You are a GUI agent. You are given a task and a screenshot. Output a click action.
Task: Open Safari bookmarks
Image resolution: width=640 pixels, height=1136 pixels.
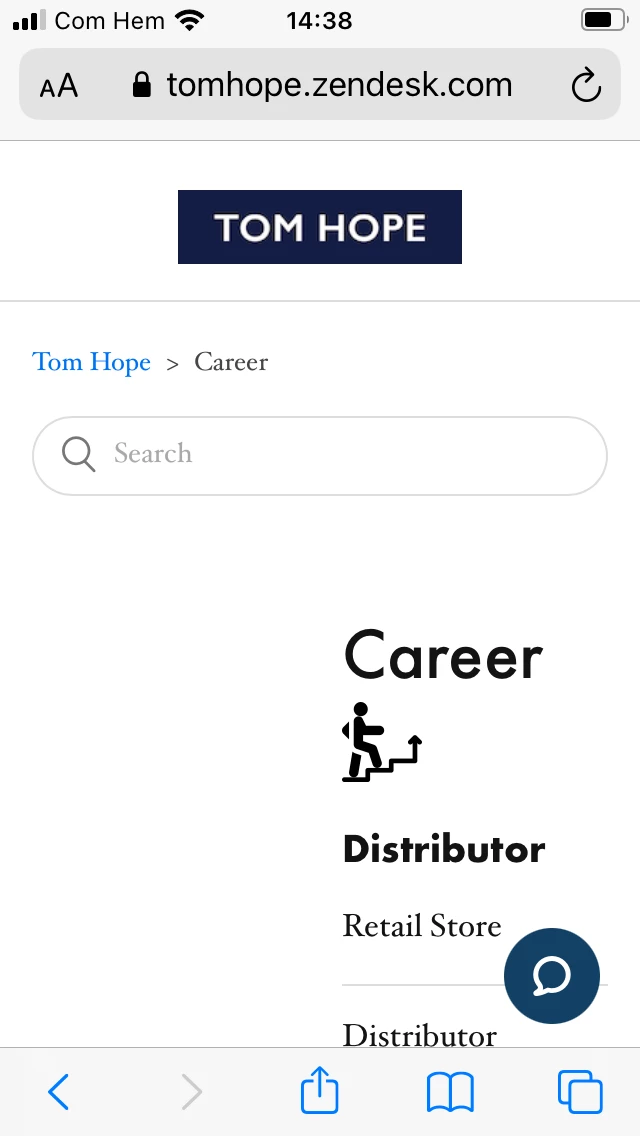click(450, 1092)
